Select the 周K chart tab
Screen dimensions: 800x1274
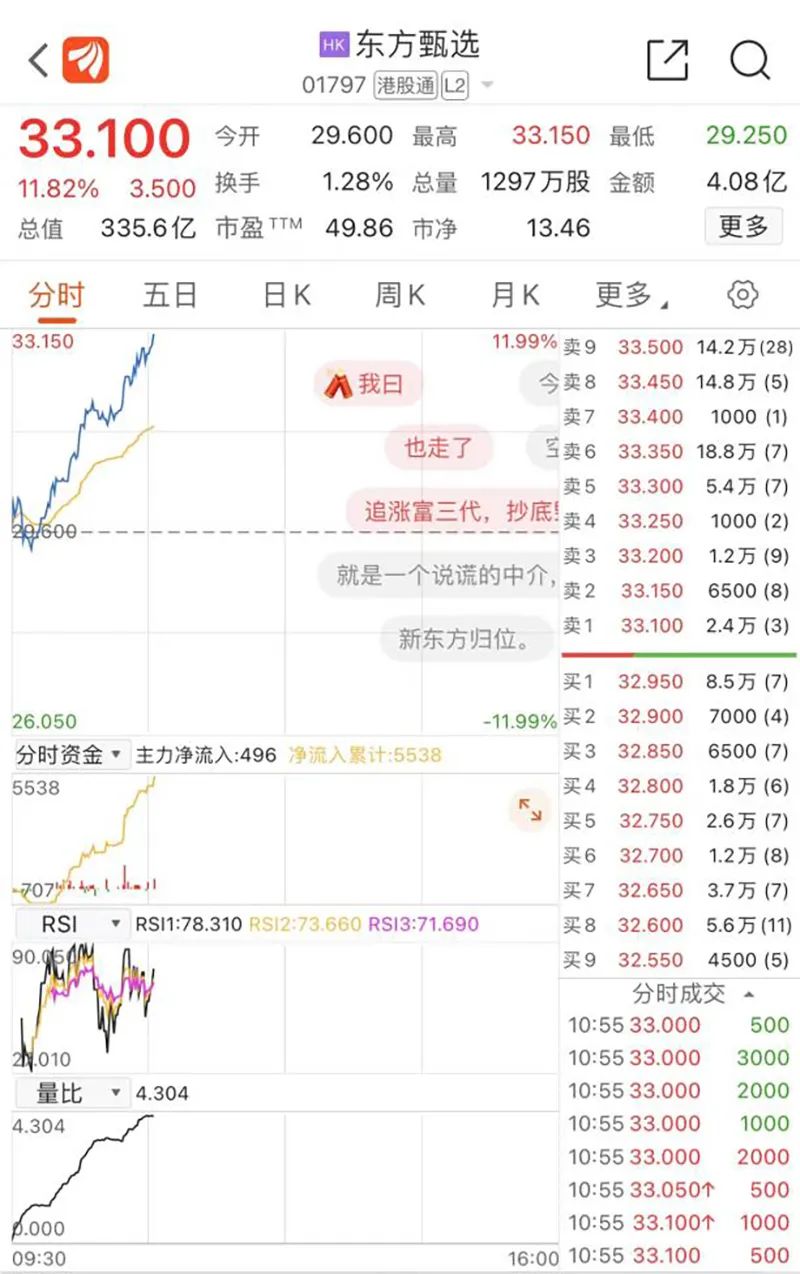point(400,295)
